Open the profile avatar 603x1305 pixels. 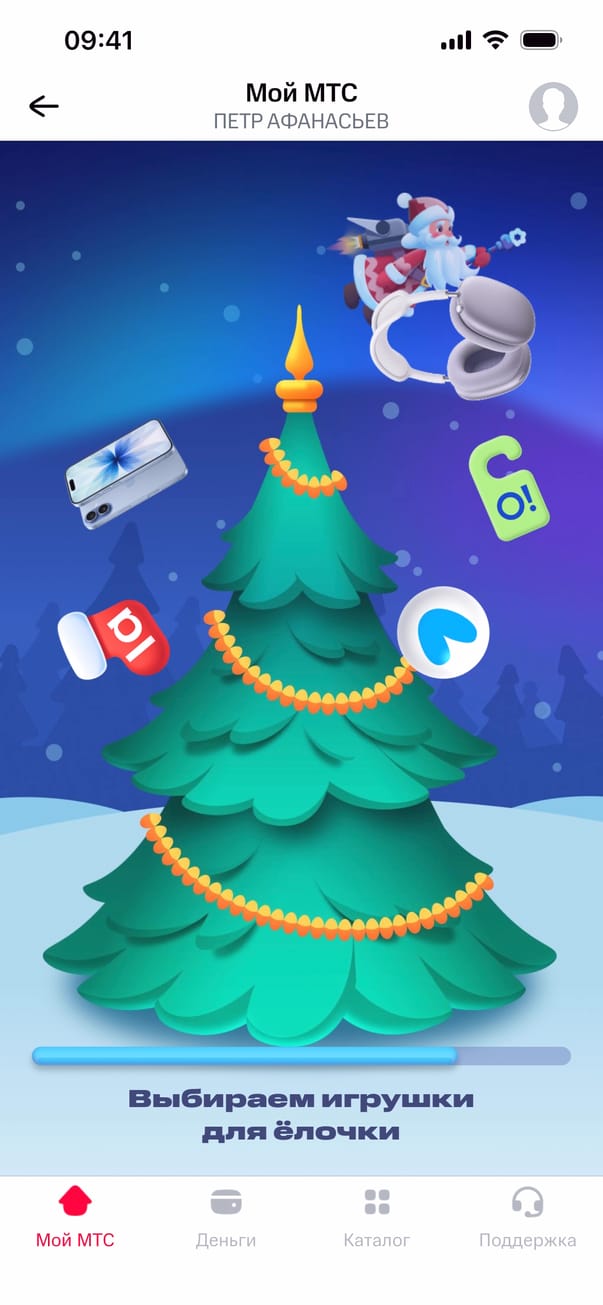pyautogui.click(x=553, y=106)
